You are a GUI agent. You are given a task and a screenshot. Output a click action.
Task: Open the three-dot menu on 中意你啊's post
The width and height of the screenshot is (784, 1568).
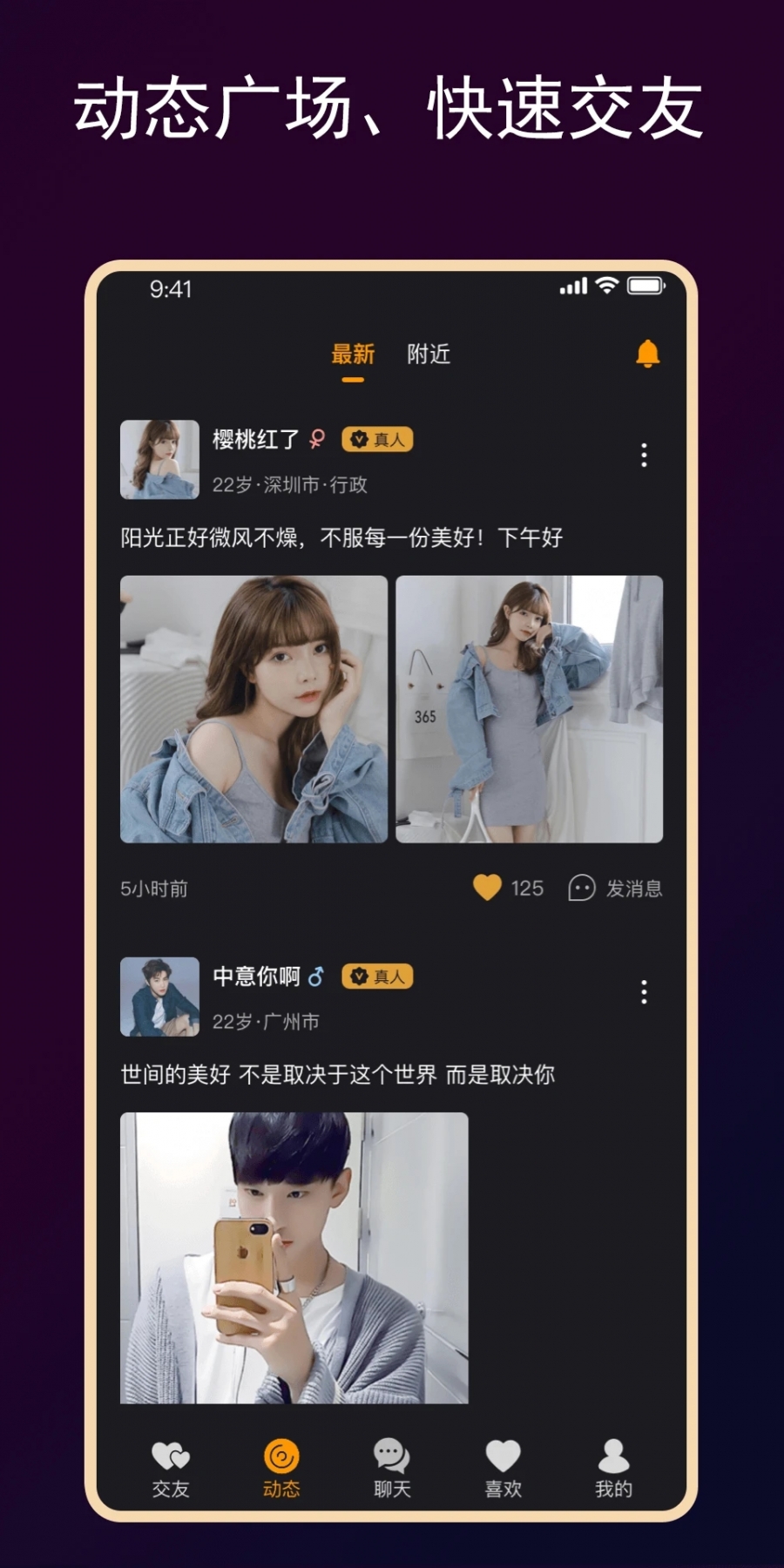click(x=645, y=990)
